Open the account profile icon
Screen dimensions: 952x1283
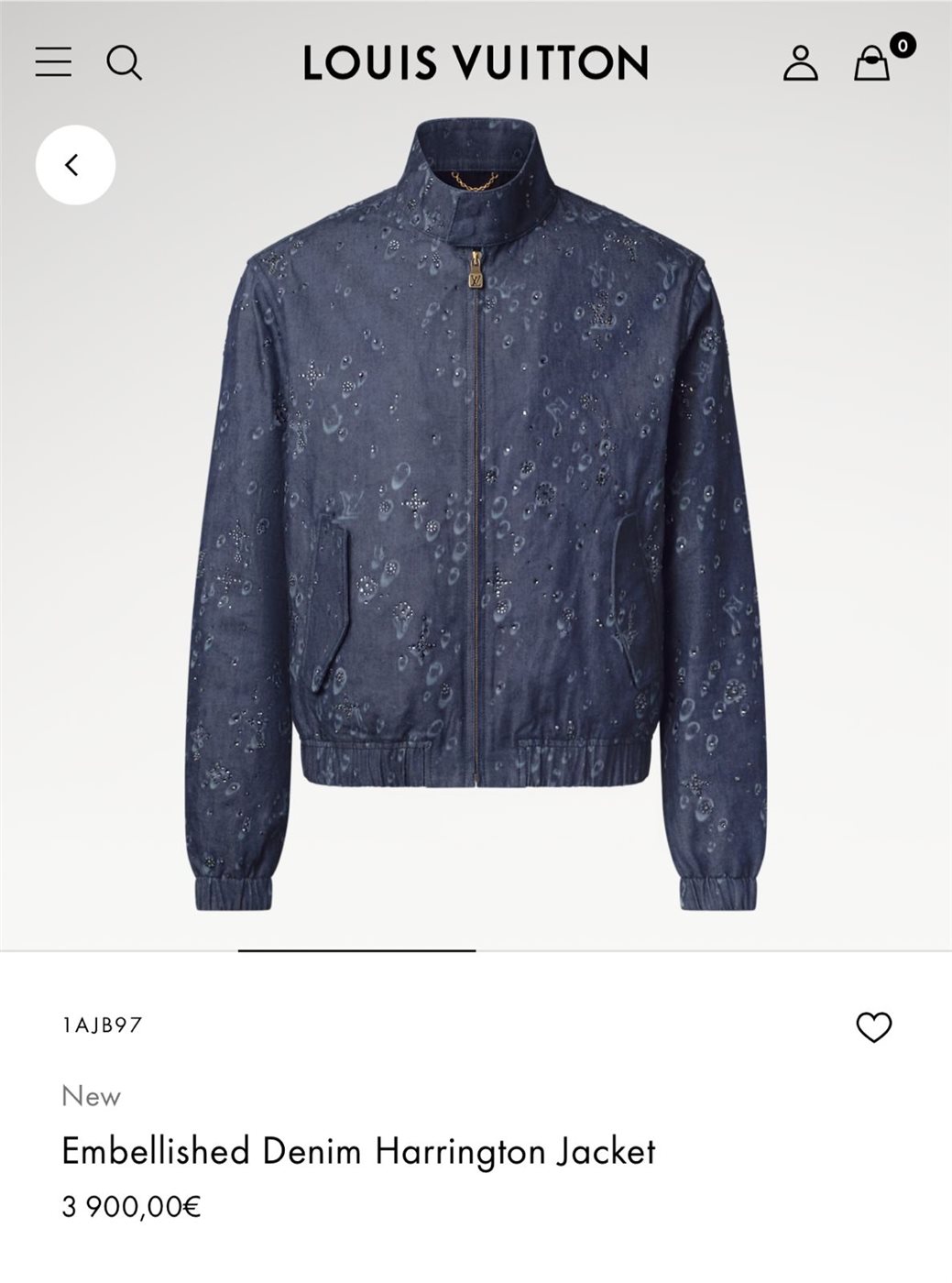click(x=800, y=62)
